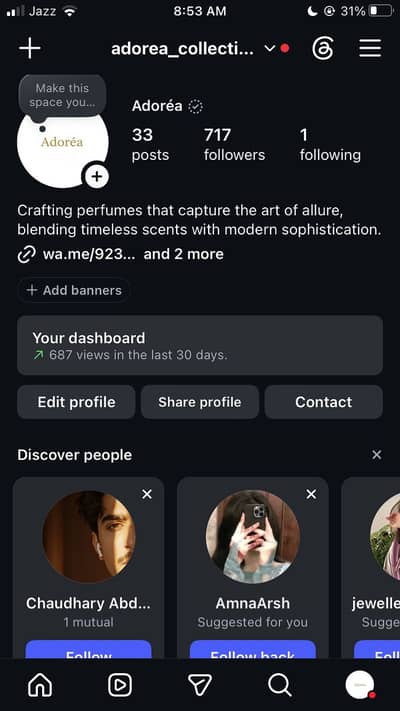Open the followers list
This screenshot has height=711, width=400.
click(234, 145)
